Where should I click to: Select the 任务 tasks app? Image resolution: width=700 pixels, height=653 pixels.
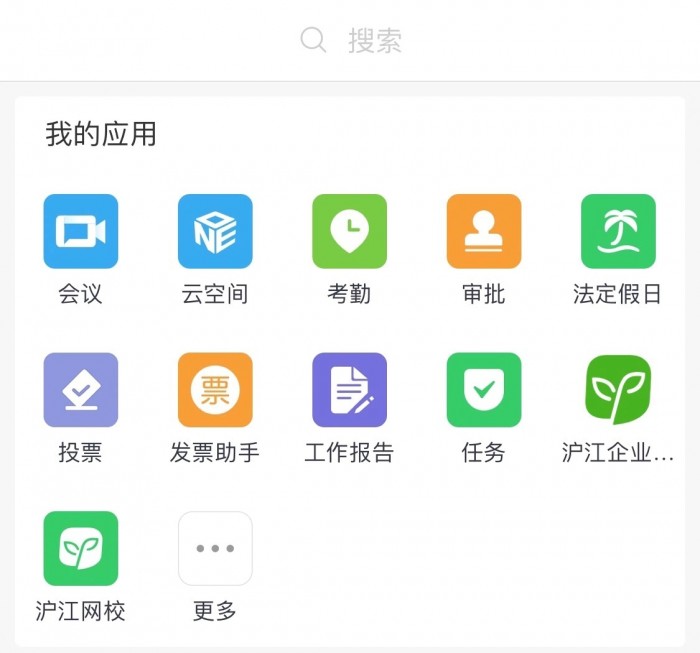[484, 390]
